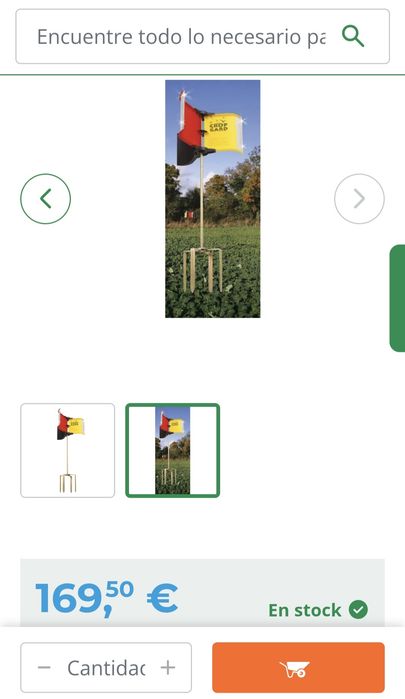Open the main product image

[x=213, y=199]
